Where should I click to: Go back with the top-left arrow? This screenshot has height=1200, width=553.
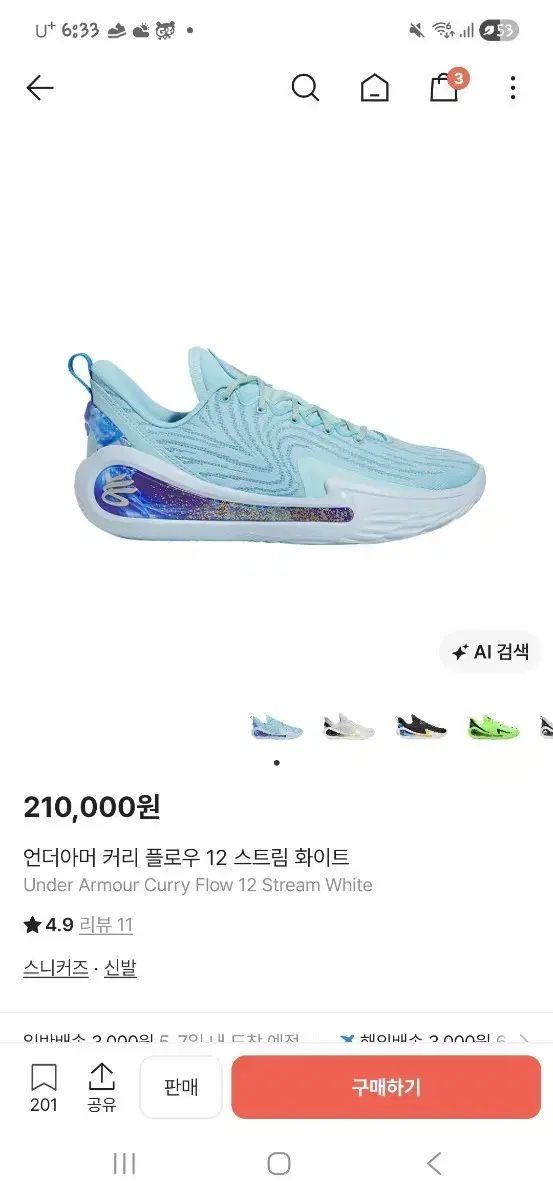point(40,88)
